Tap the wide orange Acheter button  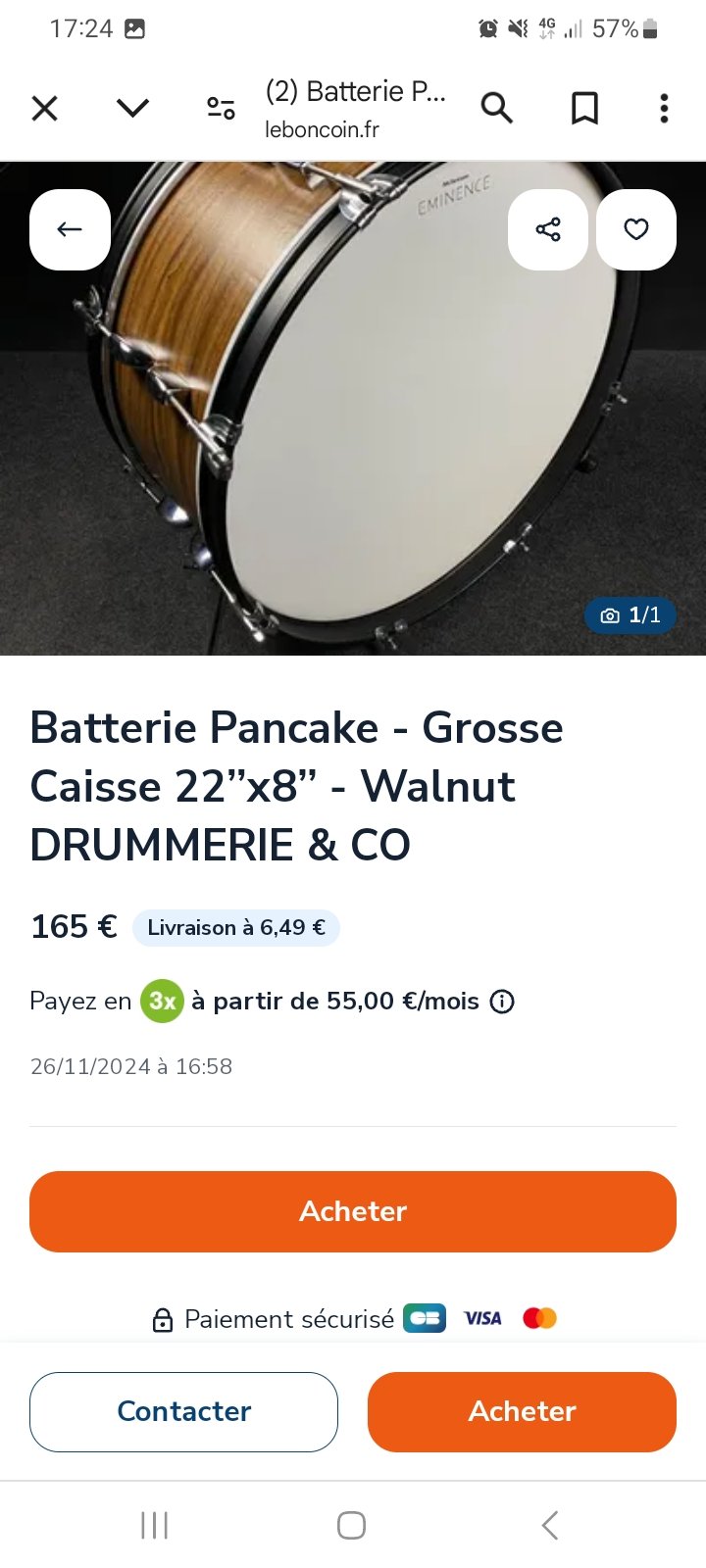pos(353,1211)
